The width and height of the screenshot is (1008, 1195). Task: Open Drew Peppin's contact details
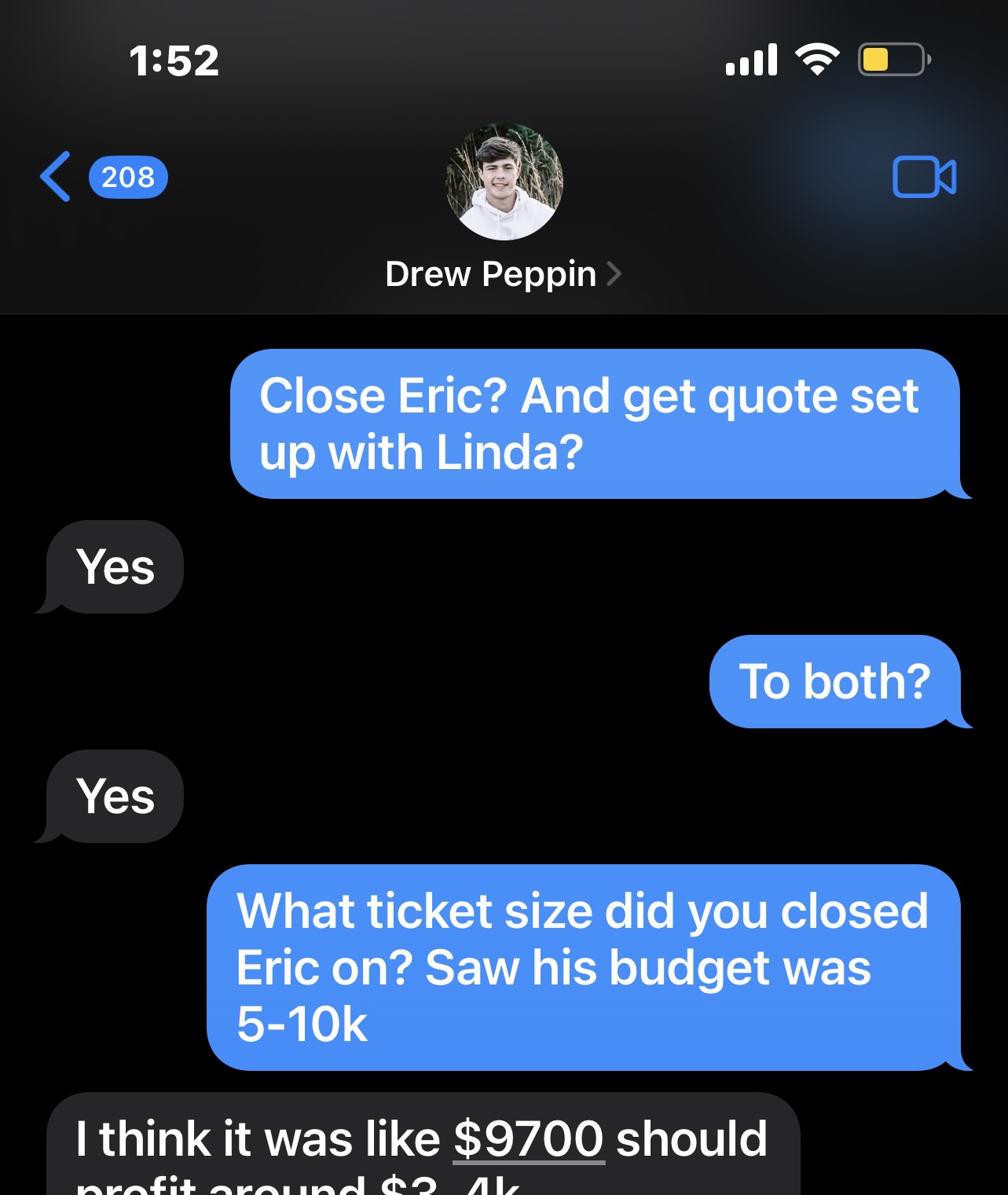coord(503,274)
